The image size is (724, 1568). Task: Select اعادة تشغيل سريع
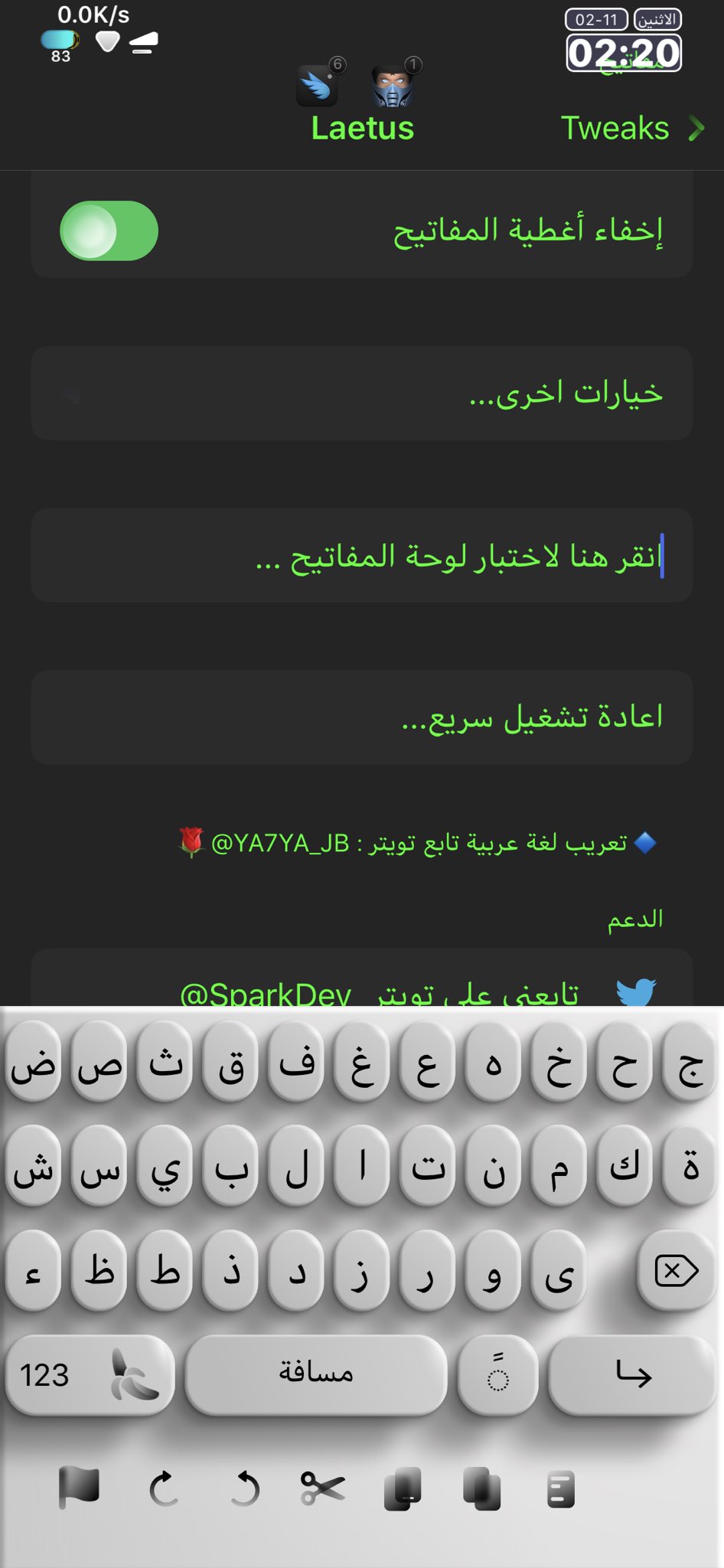click(x=362, y=718)
